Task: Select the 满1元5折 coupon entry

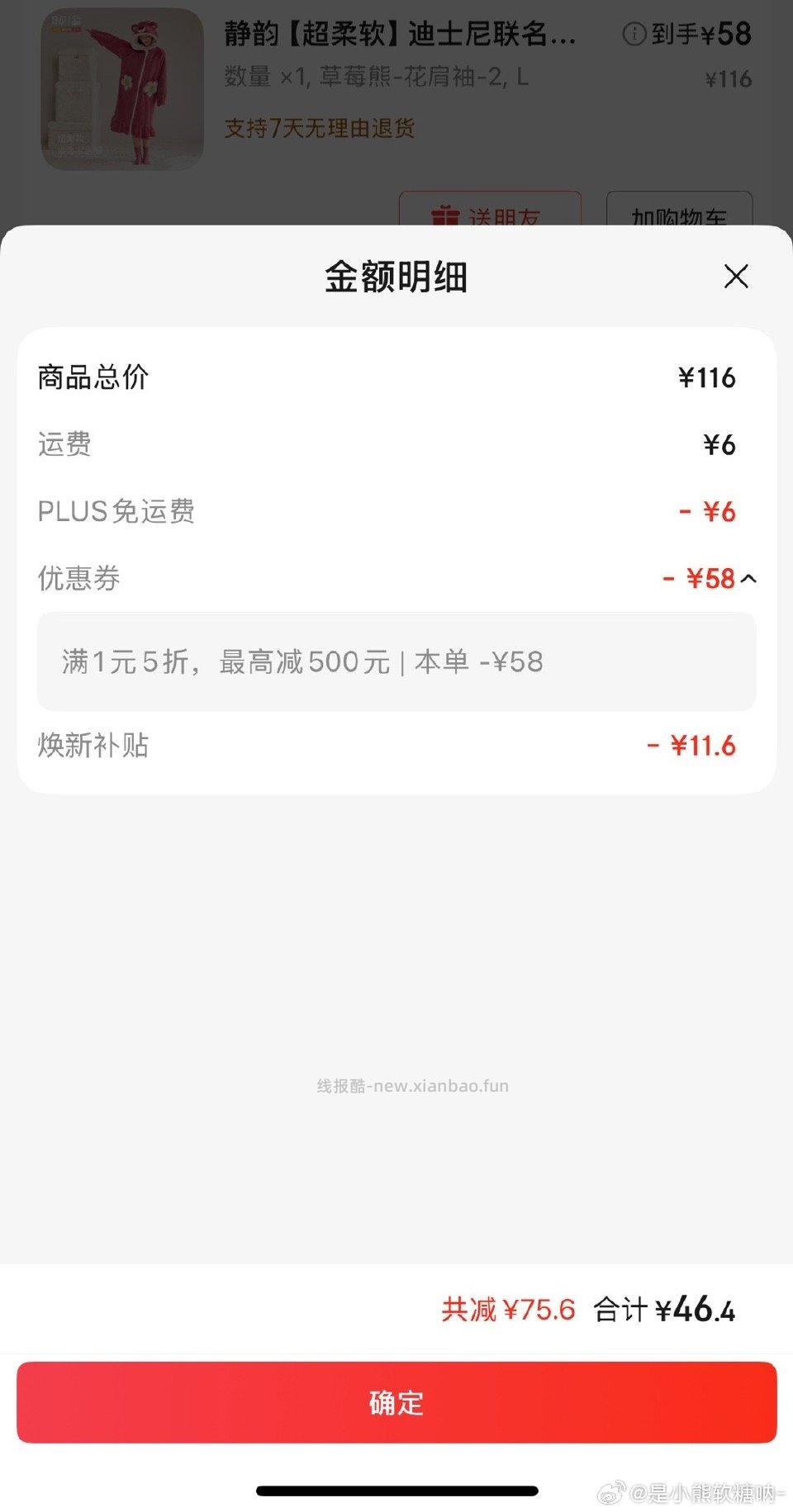Action: (396, 661)
